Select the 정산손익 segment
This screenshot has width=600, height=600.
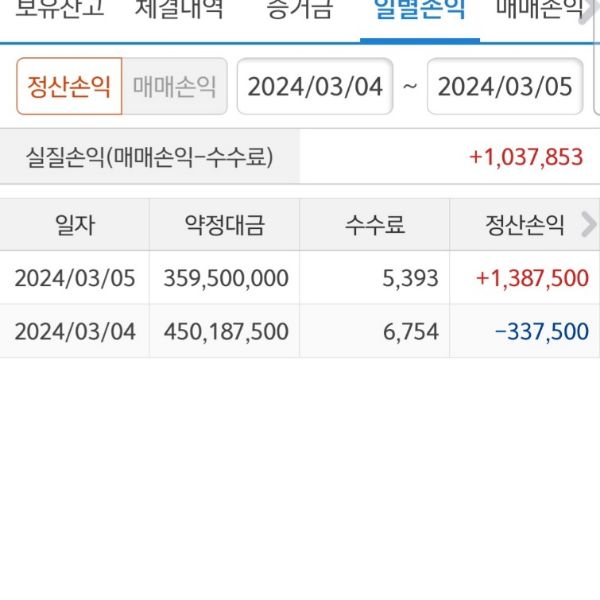tap(69, 86)
